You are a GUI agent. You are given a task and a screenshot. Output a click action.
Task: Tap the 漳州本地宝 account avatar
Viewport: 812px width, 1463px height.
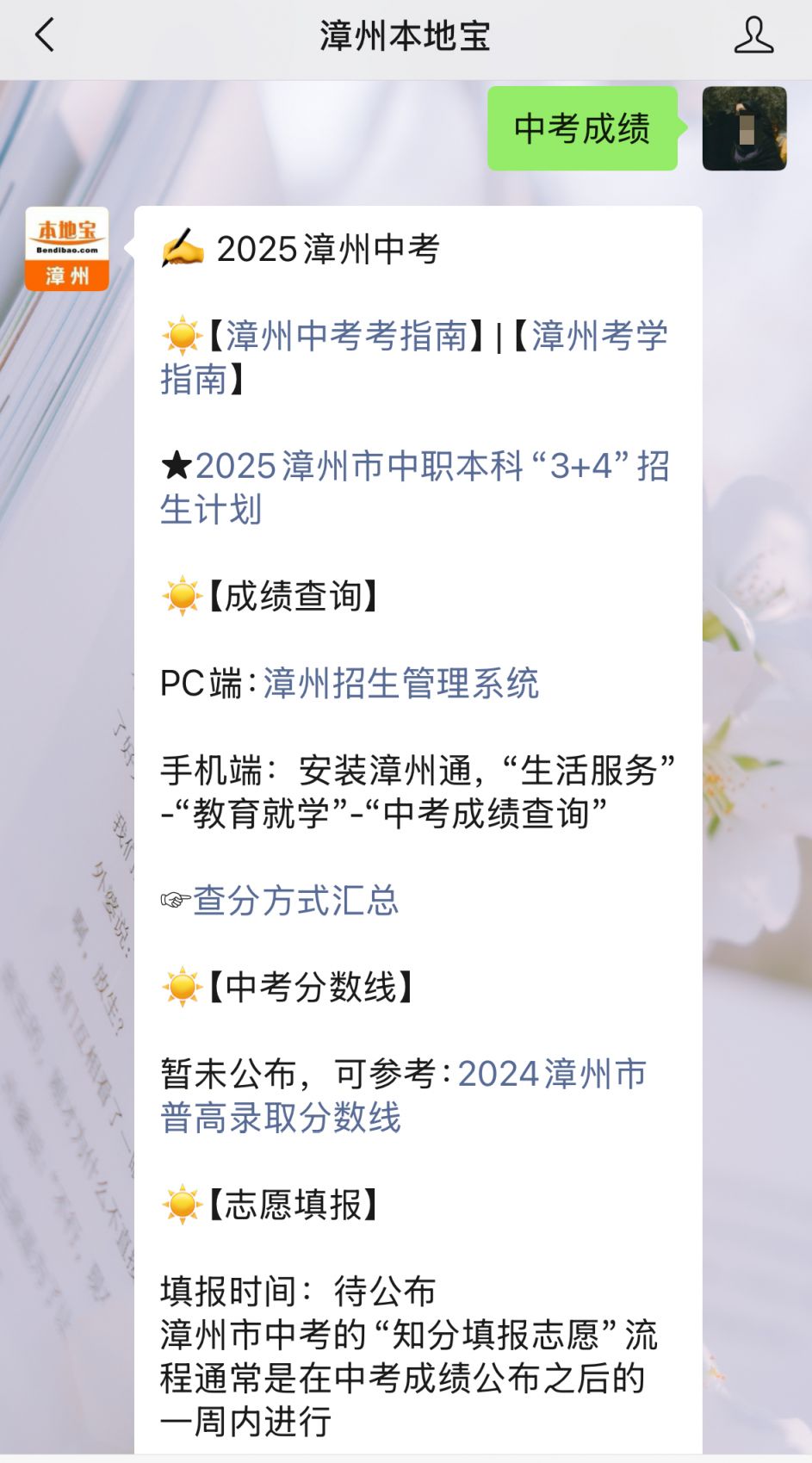(x=67, y=249)
